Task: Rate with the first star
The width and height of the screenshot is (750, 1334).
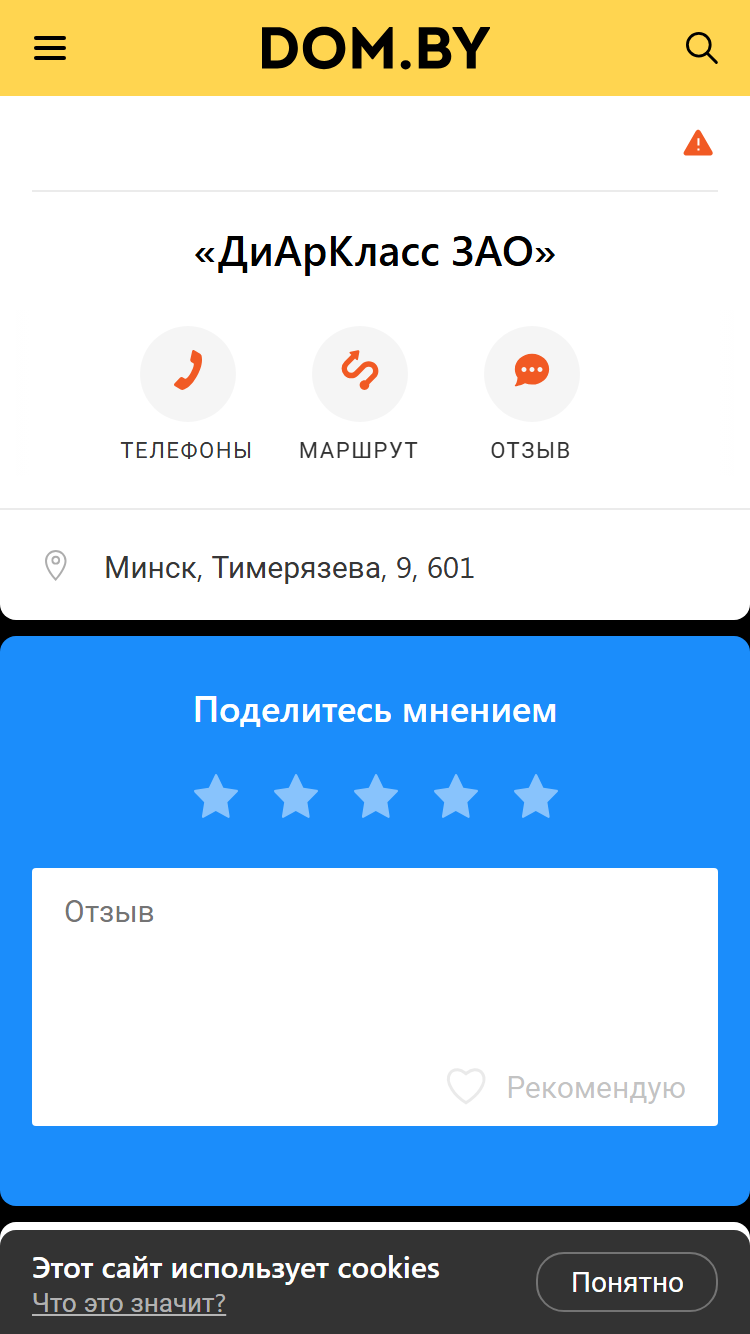Action: 216,797
